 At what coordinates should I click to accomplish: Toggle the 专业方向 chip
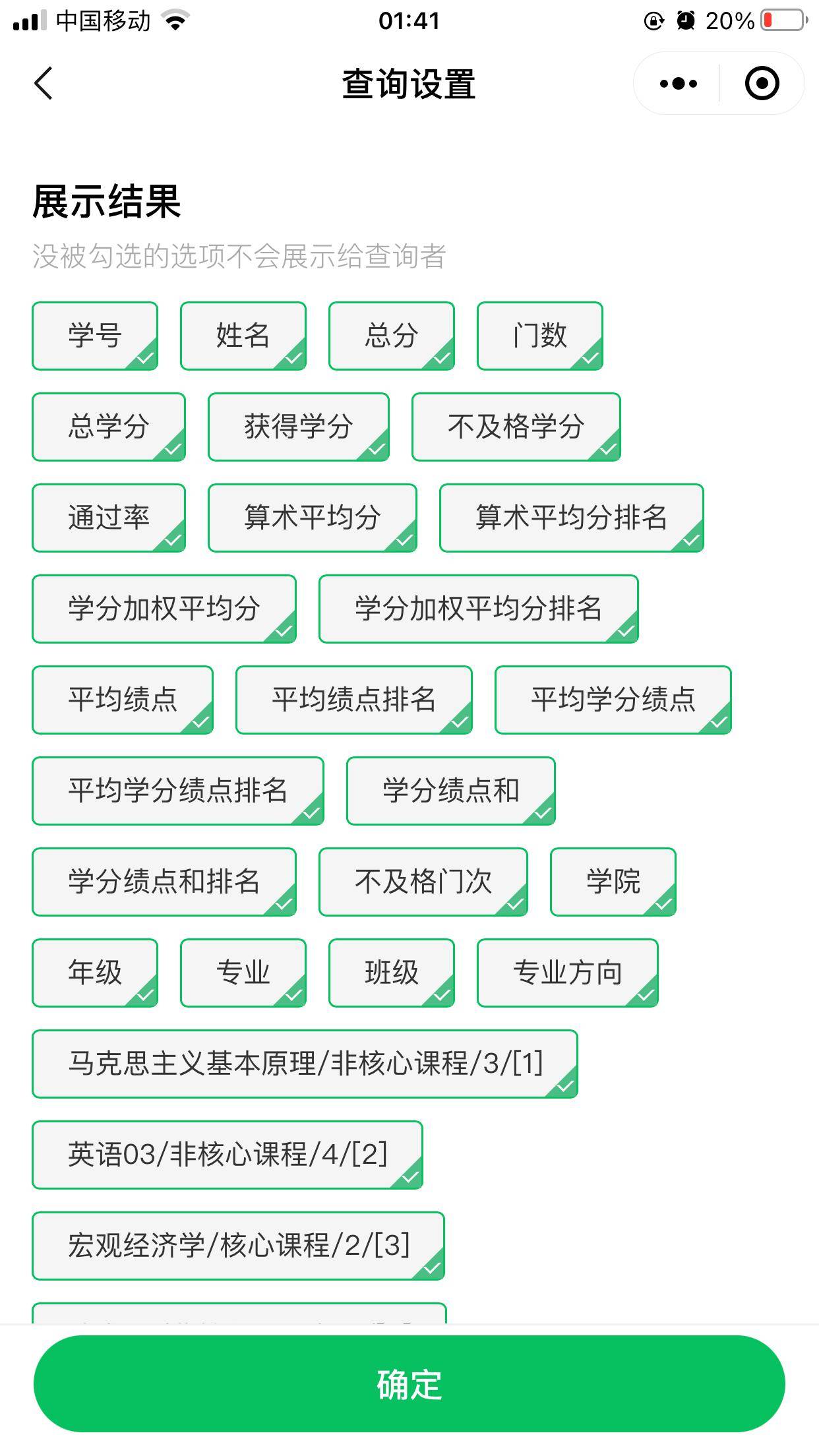tap(568, 973)
